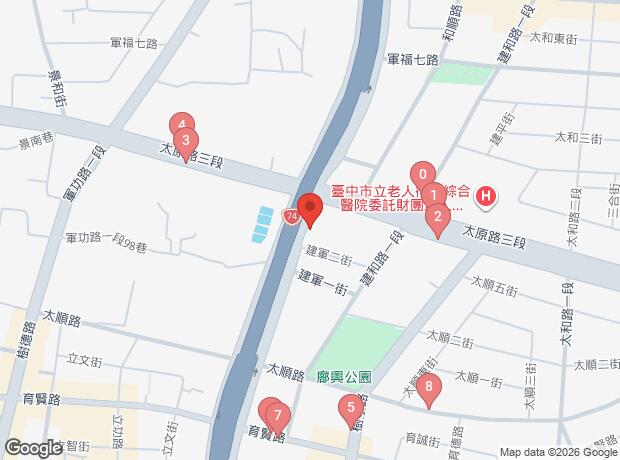Screen dimensions: 620x460
Task: Open map pin number 8
Action: point(428,388)
